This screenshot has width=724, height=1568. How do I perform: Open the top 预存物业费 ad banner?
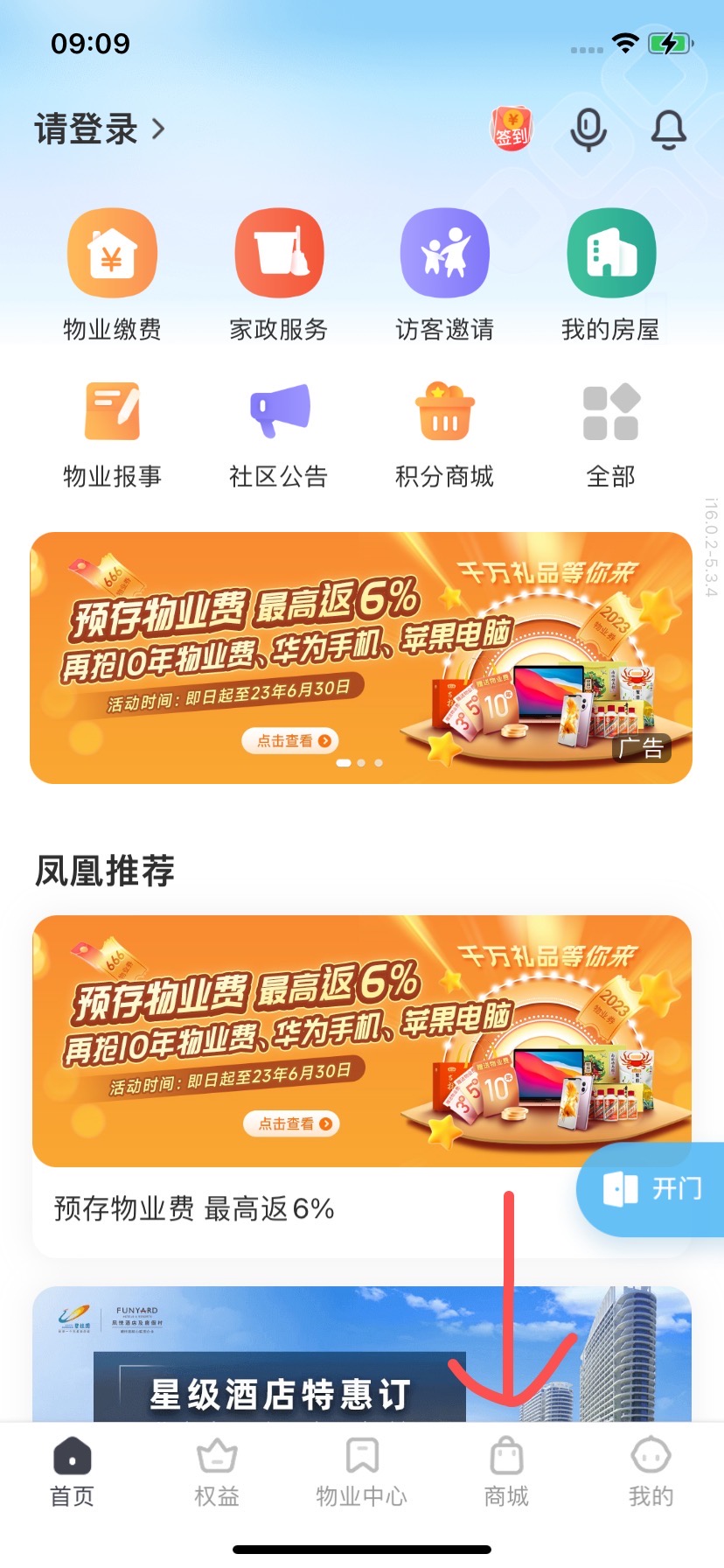pyautogui.click(x=361, y=657)
